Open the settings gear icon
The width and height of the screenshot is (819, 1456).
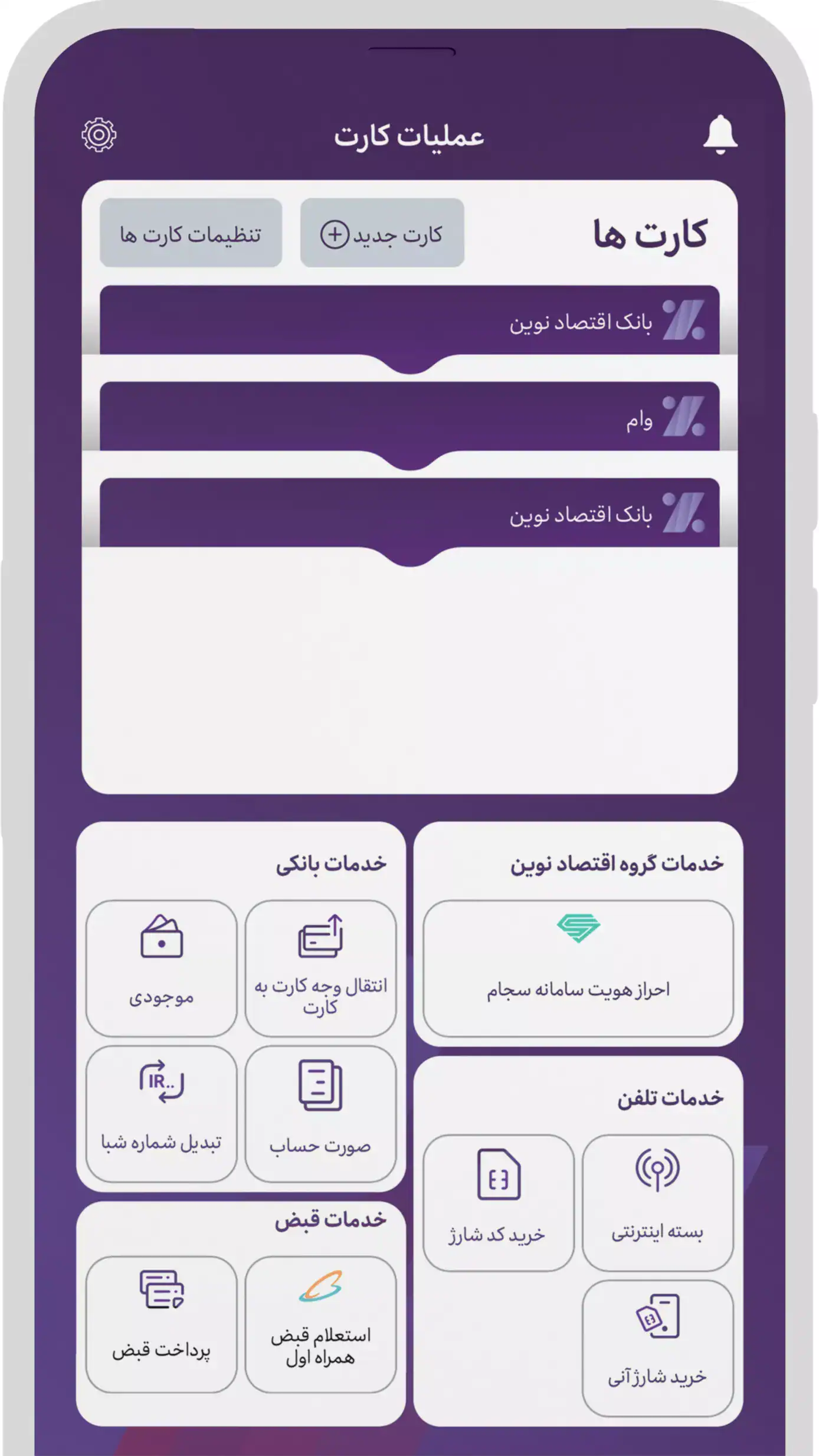click(99, 135)
